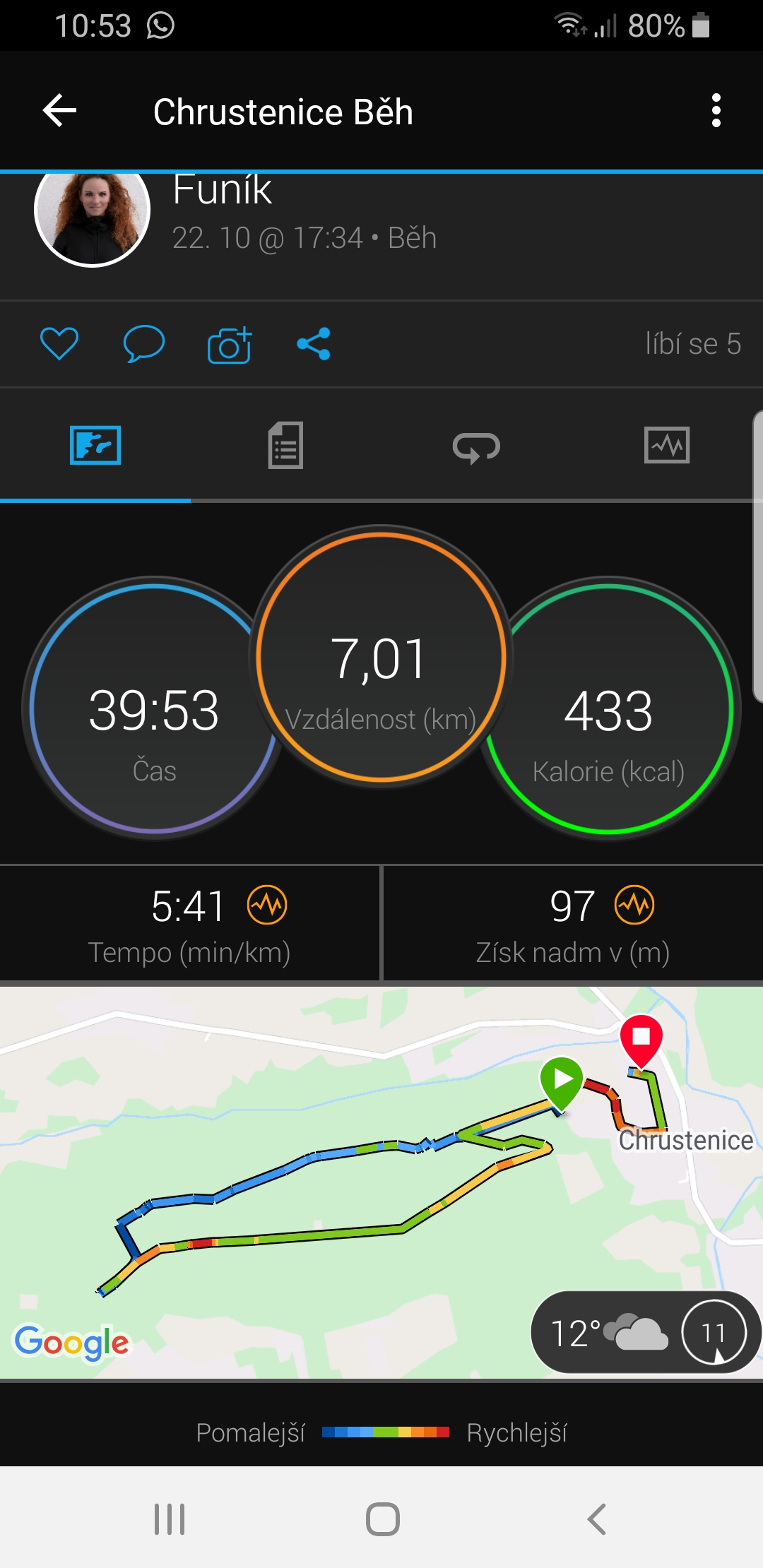Tap the system home button
The image size is (763, 1568).
coord(383,1519)
